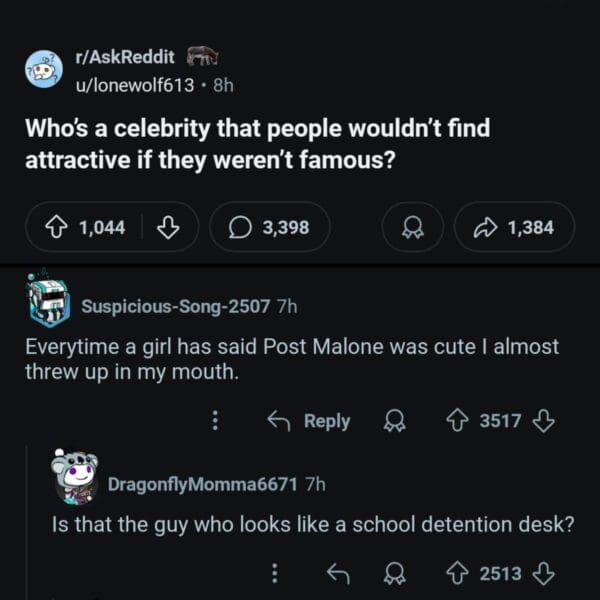Share the post with 1,384 shares
Image resolution: width=600 pixels, height=600 pixels.
click(514, 227)
